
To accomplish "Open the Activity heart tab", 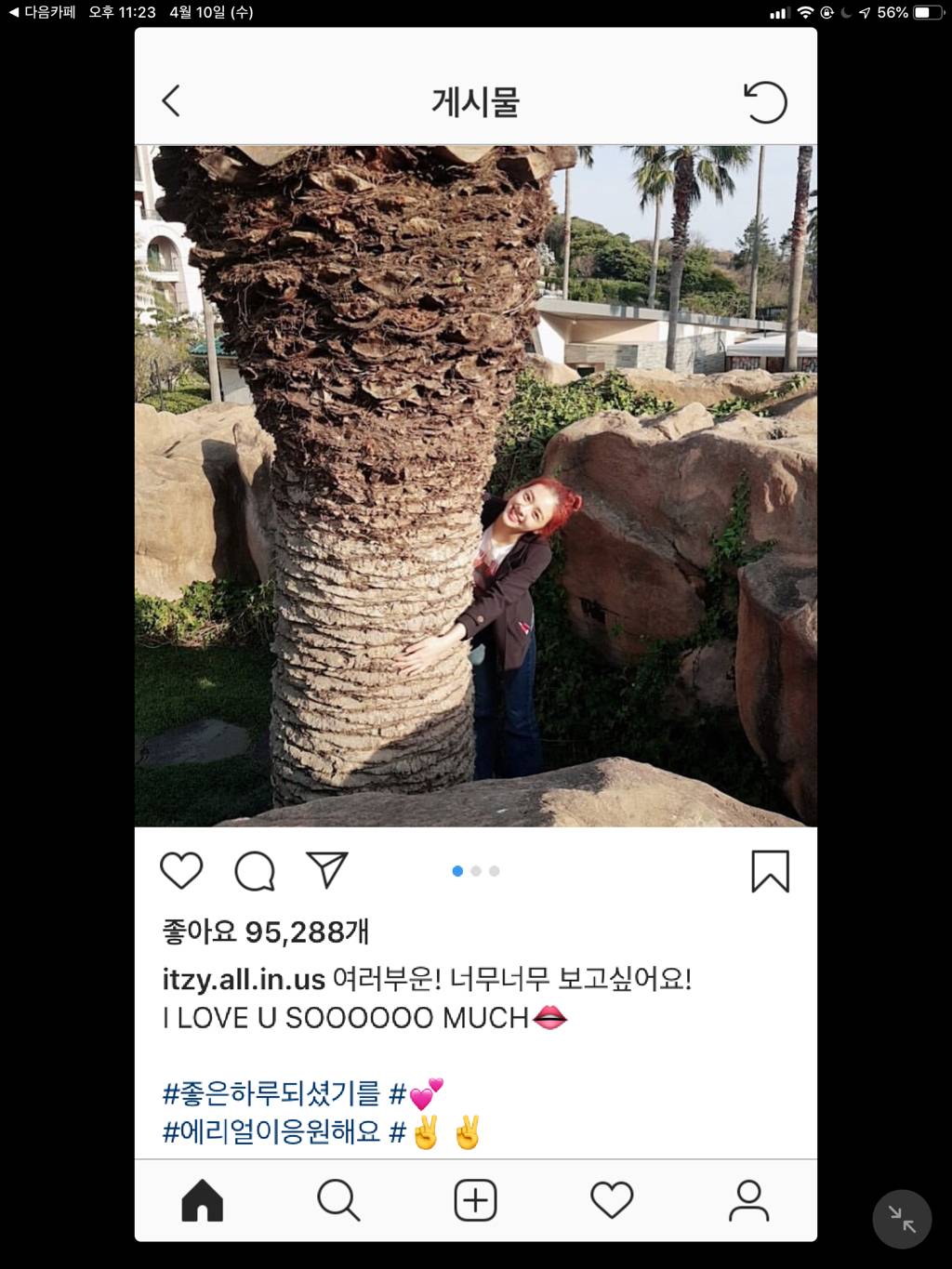I will click(612, 1200).
